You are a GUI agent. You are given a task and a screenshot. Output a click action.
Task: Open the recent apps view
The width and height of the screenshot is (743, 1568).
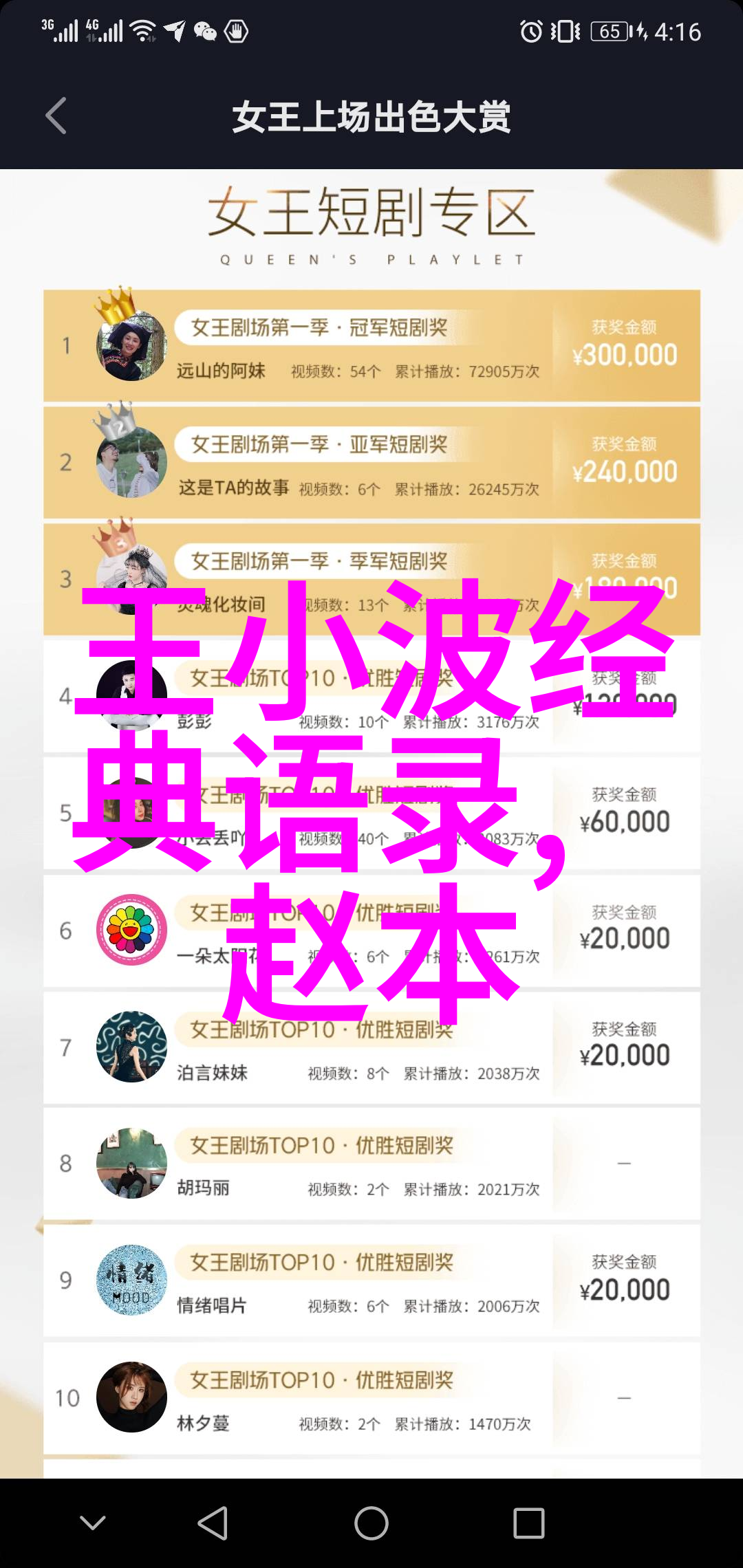528,1523
